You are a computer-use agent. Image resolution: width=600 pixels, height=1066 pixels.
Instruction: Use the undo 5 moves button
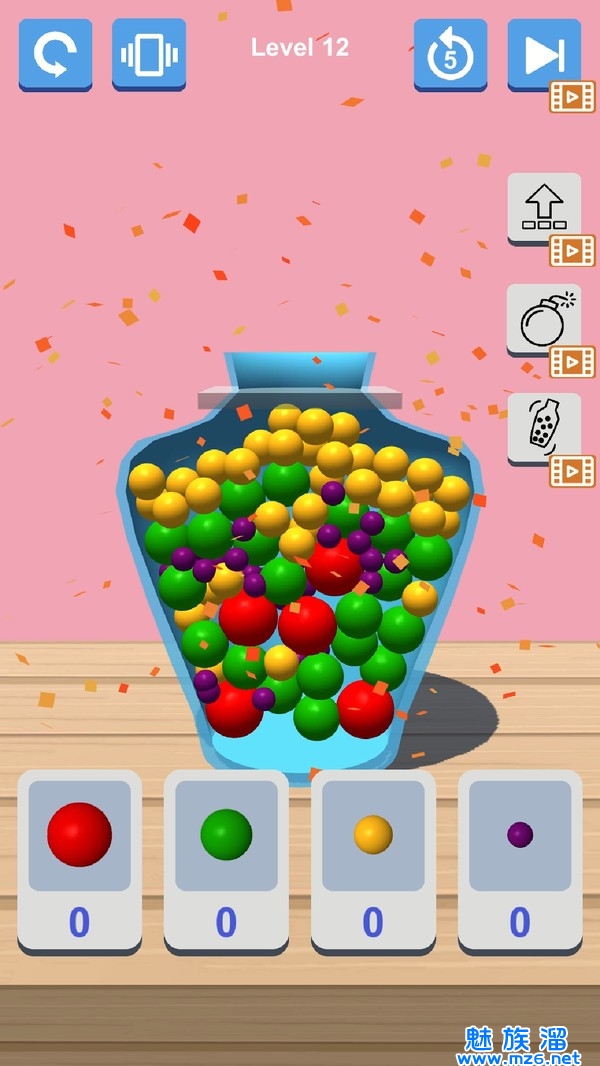(450, 55)
